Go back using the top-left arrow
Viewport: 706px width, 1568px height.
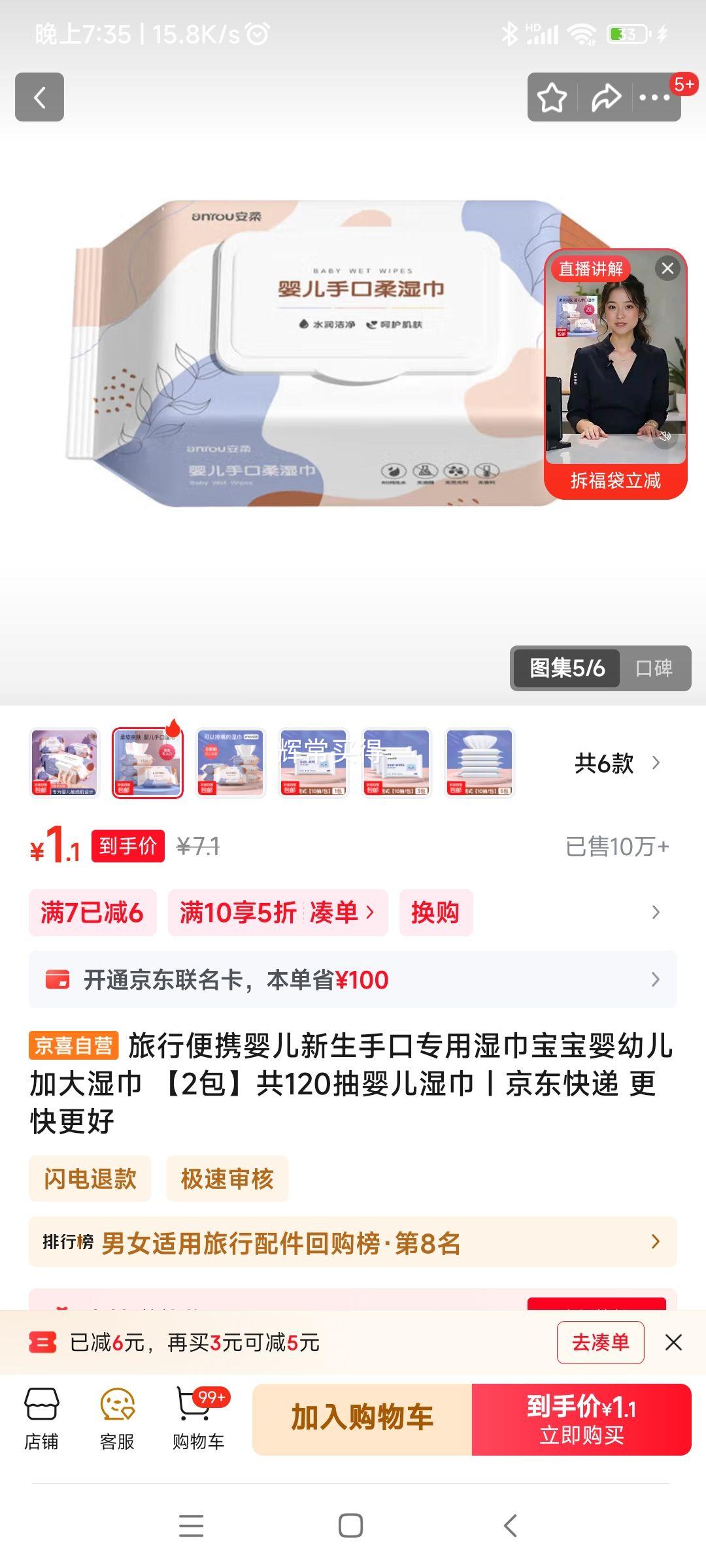coord(39,97)
